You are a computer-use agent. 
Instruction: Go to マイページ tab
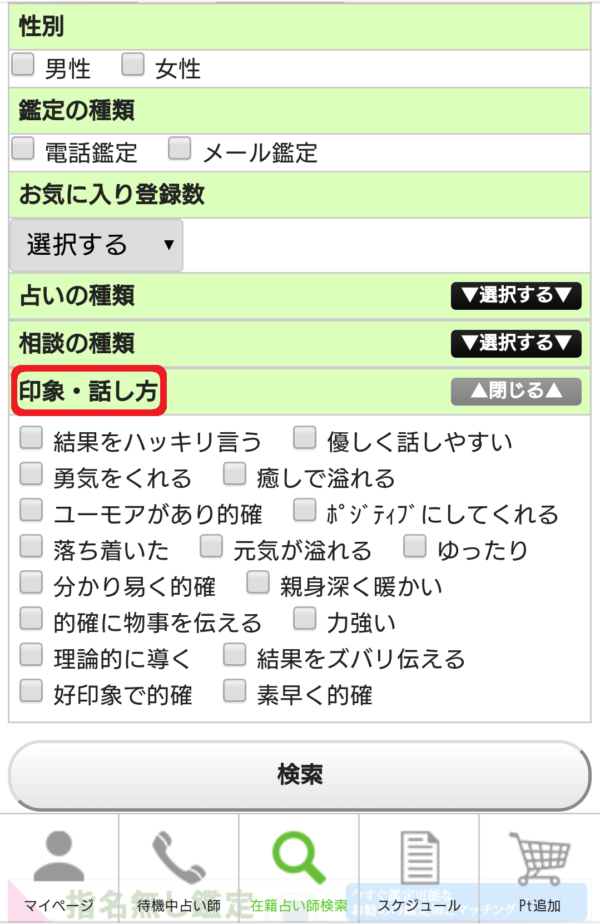(58, 870)
